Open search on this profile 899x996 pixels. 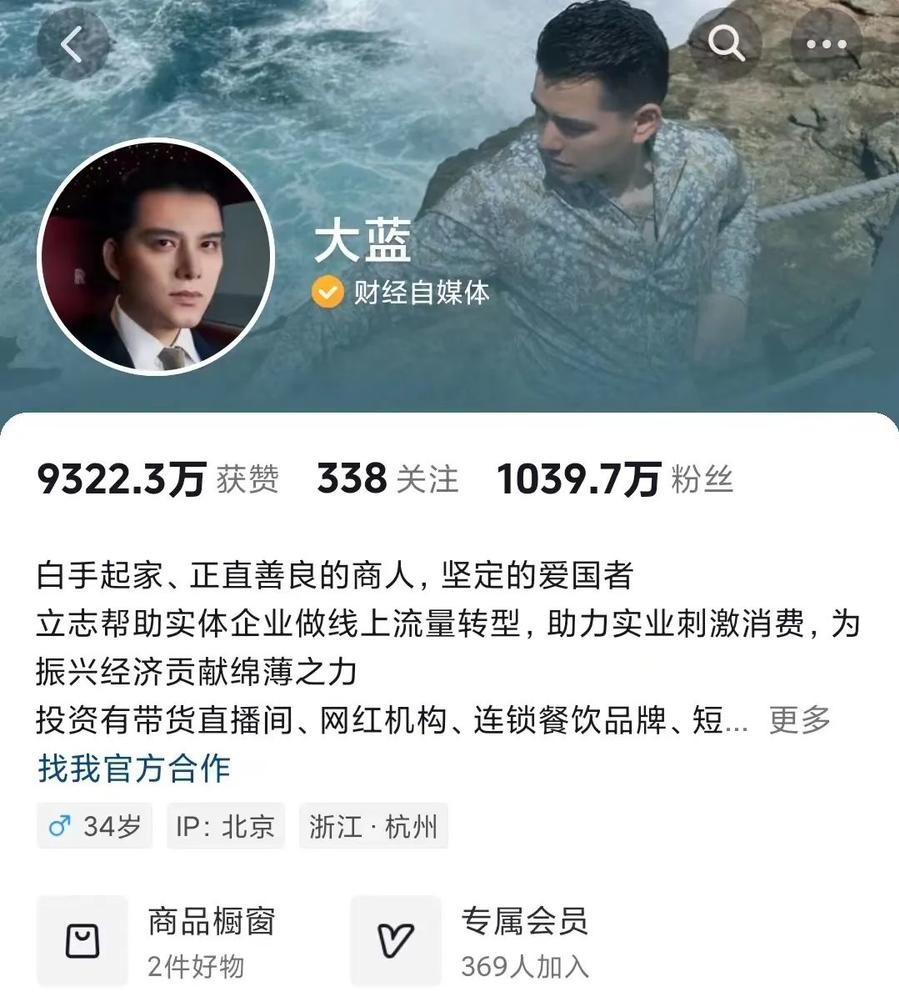tap(725, 44)
